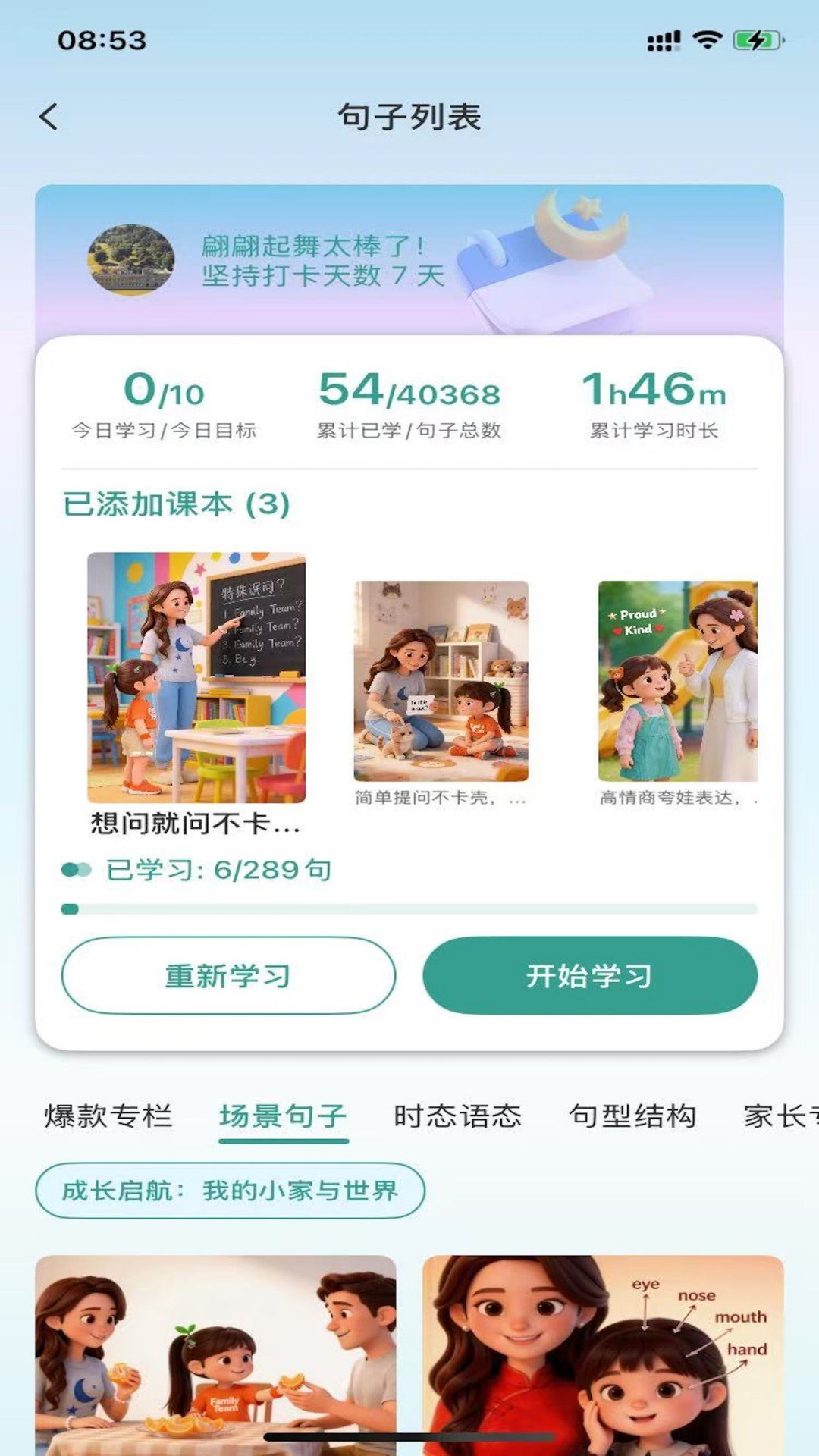Open the 句型结构 tab
Viewport: 819px width, 1456px height.
point(632,1116)
